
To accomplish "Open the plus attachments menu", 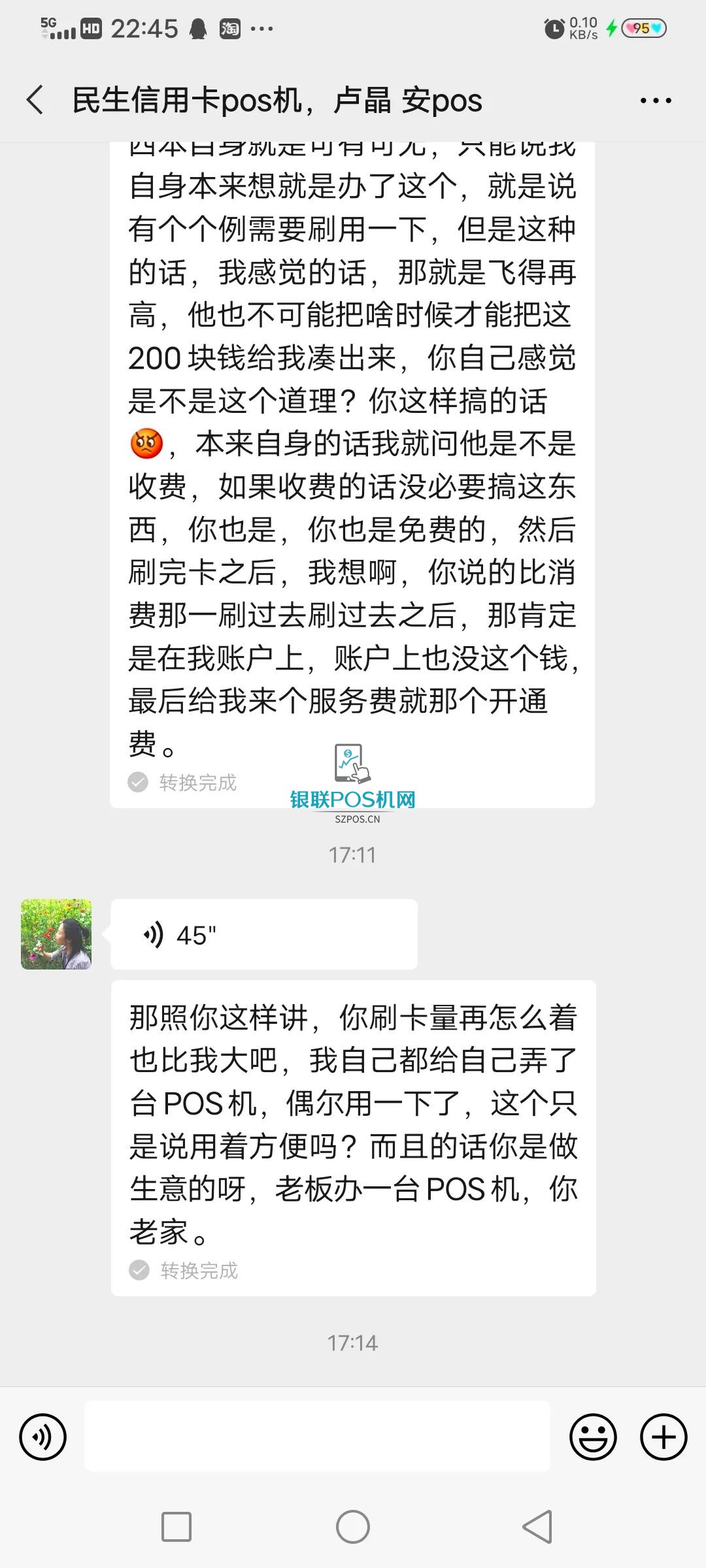I will tap(664, 1437).
